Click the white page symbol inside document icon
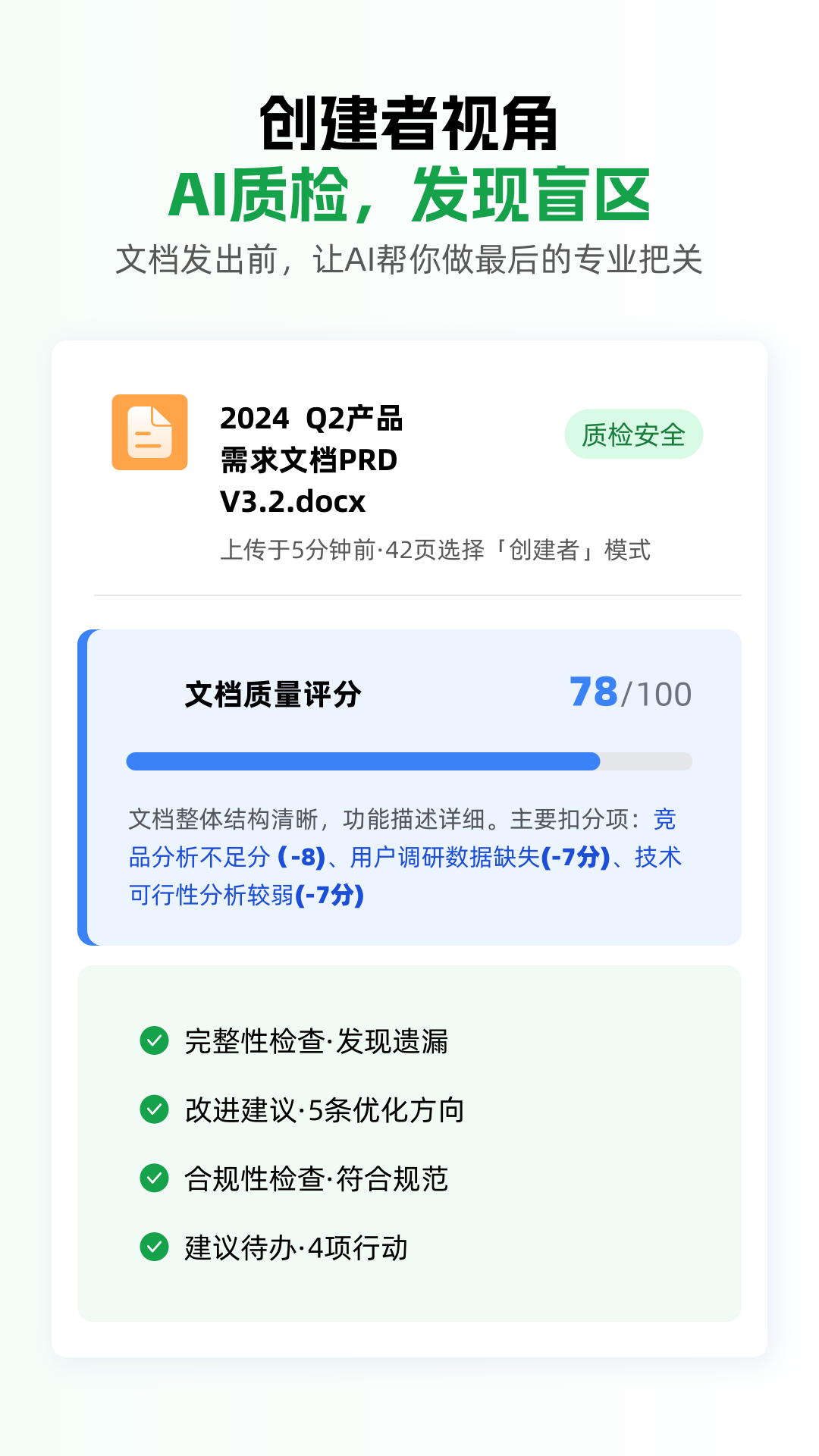 (x=149, y=432)
